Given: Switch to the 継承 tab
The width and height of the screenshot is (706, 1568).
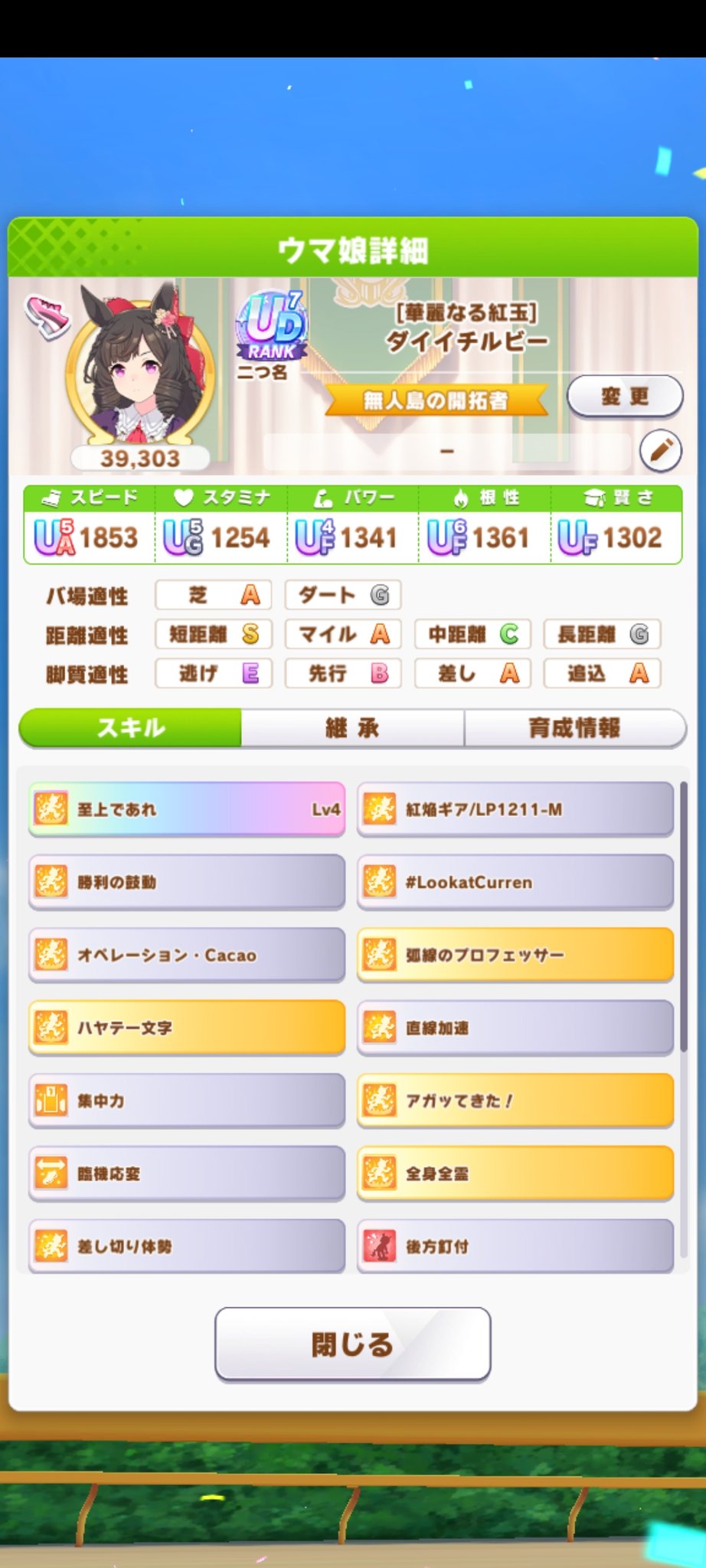Looking at the screenshot, I should pos(352,727).
